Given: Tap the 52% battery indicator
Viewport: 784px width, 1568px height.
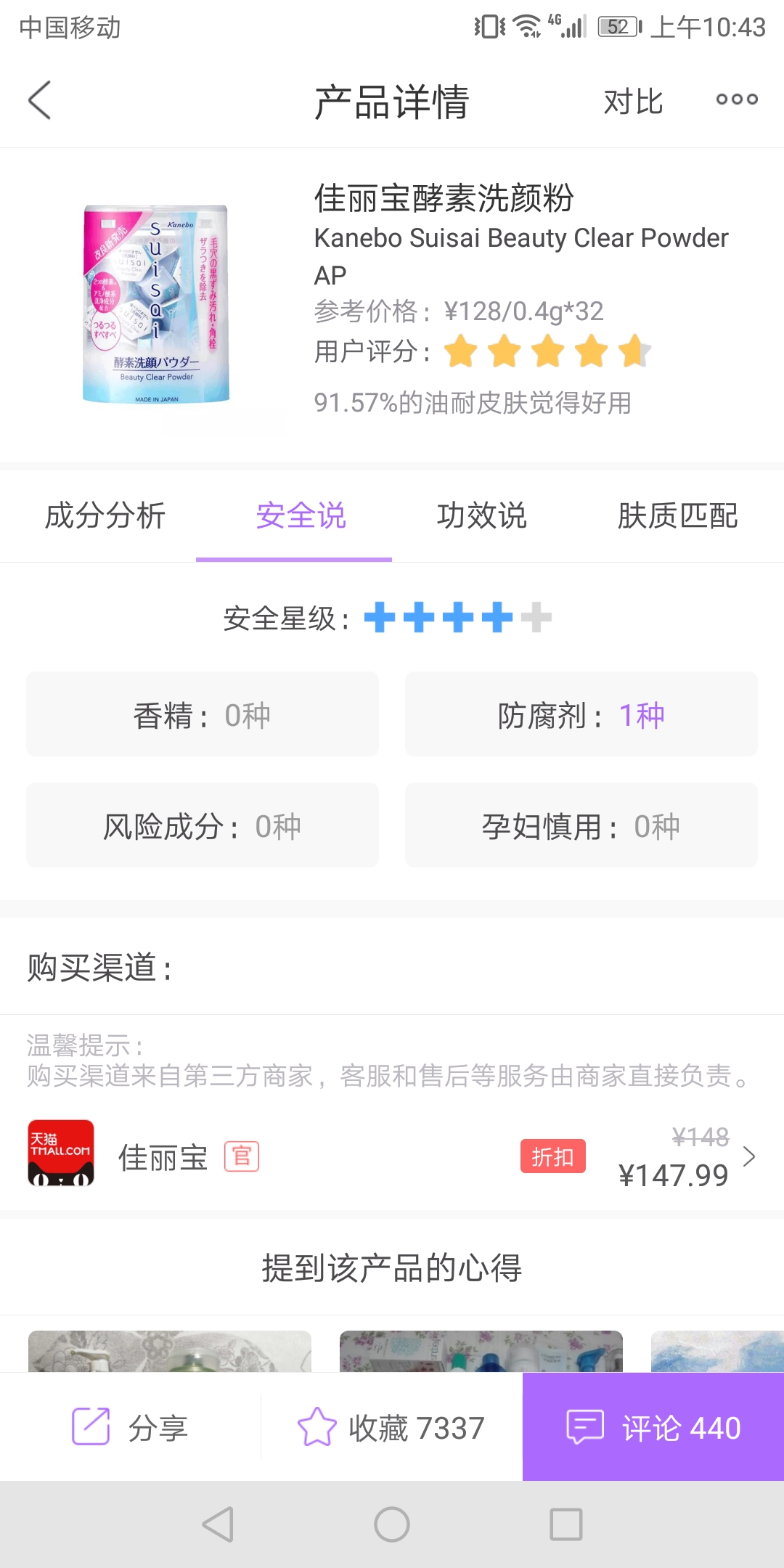Looking at the screenshot, I should 616,26.
